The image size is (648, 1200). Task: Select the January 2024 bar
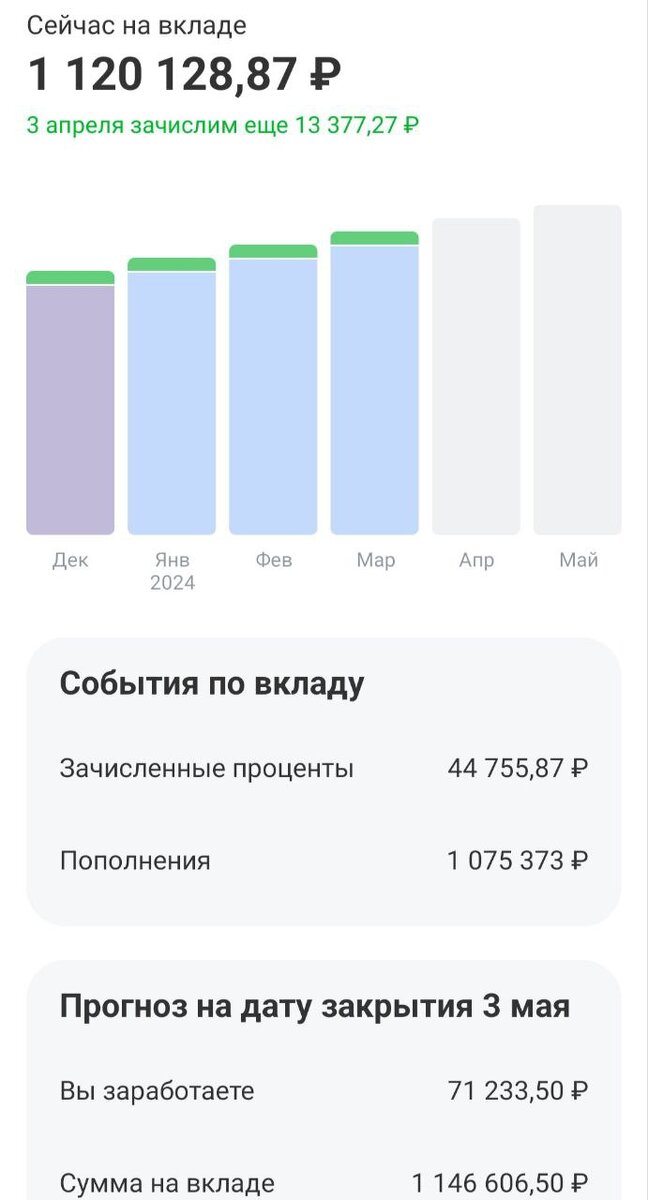[x=172, y=396]
